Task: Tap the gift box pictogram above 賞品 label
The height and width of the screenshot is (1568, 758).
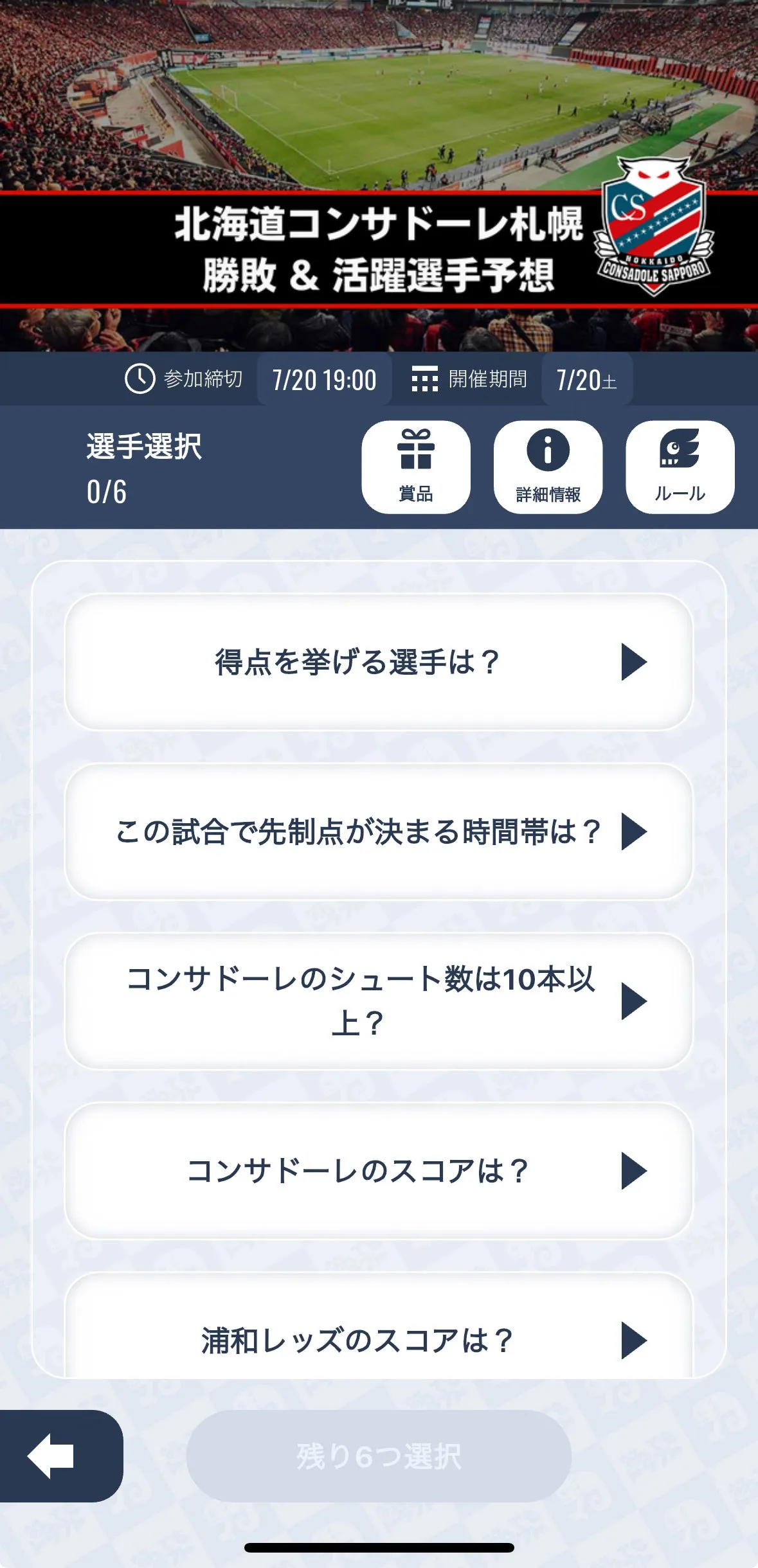Action: tap(416, 450)
